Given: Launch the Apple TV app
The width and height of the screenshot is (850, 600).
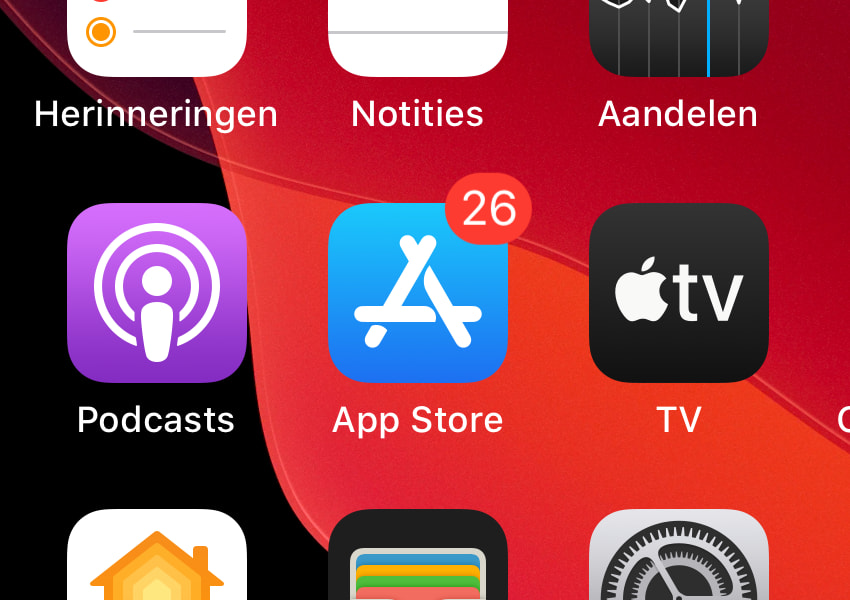Looking at the screenshot, I should tap(679, 293).
